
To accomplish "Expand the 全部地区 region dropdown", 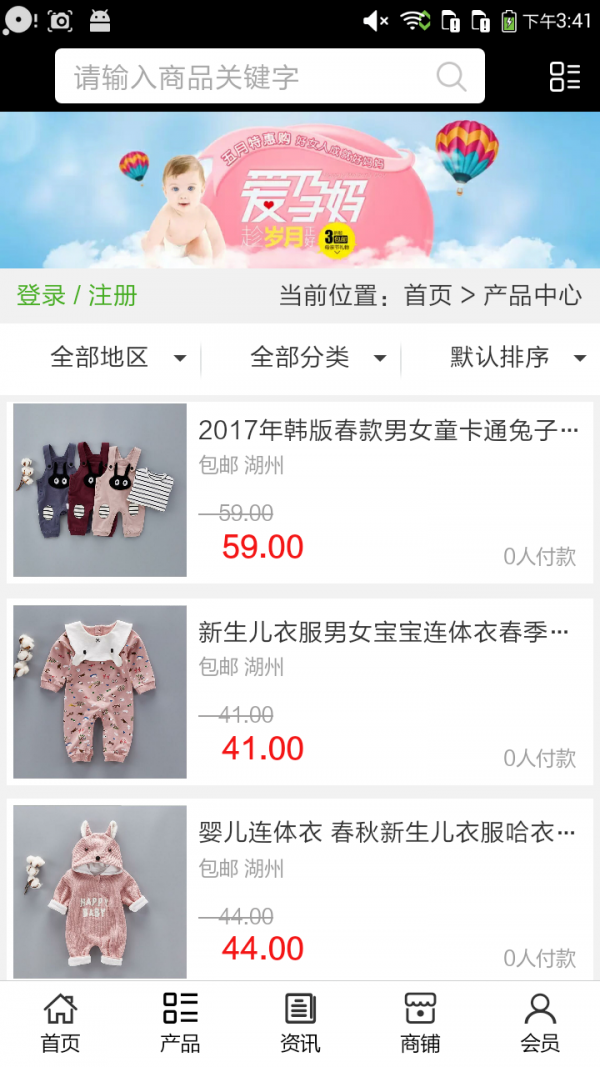I will coord(117,357).
